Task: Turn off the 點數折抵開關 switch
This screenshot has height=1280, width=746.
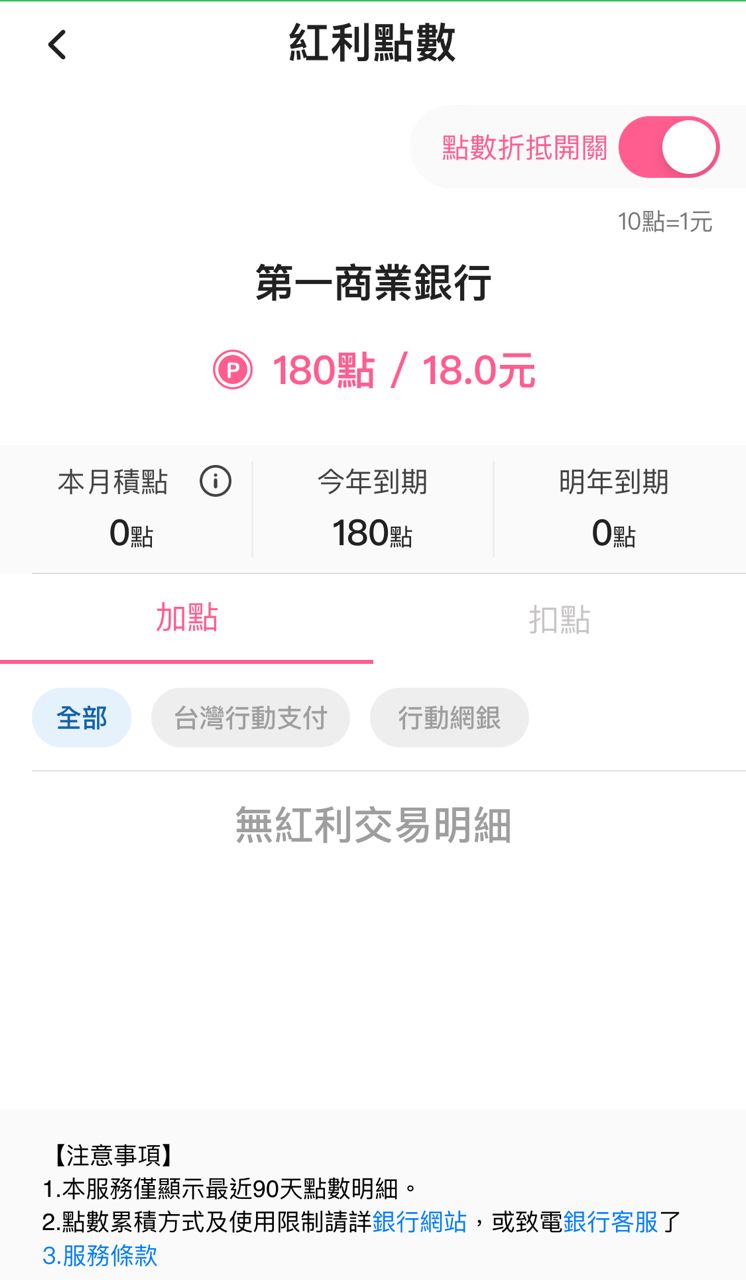Action: pos(668,148)
